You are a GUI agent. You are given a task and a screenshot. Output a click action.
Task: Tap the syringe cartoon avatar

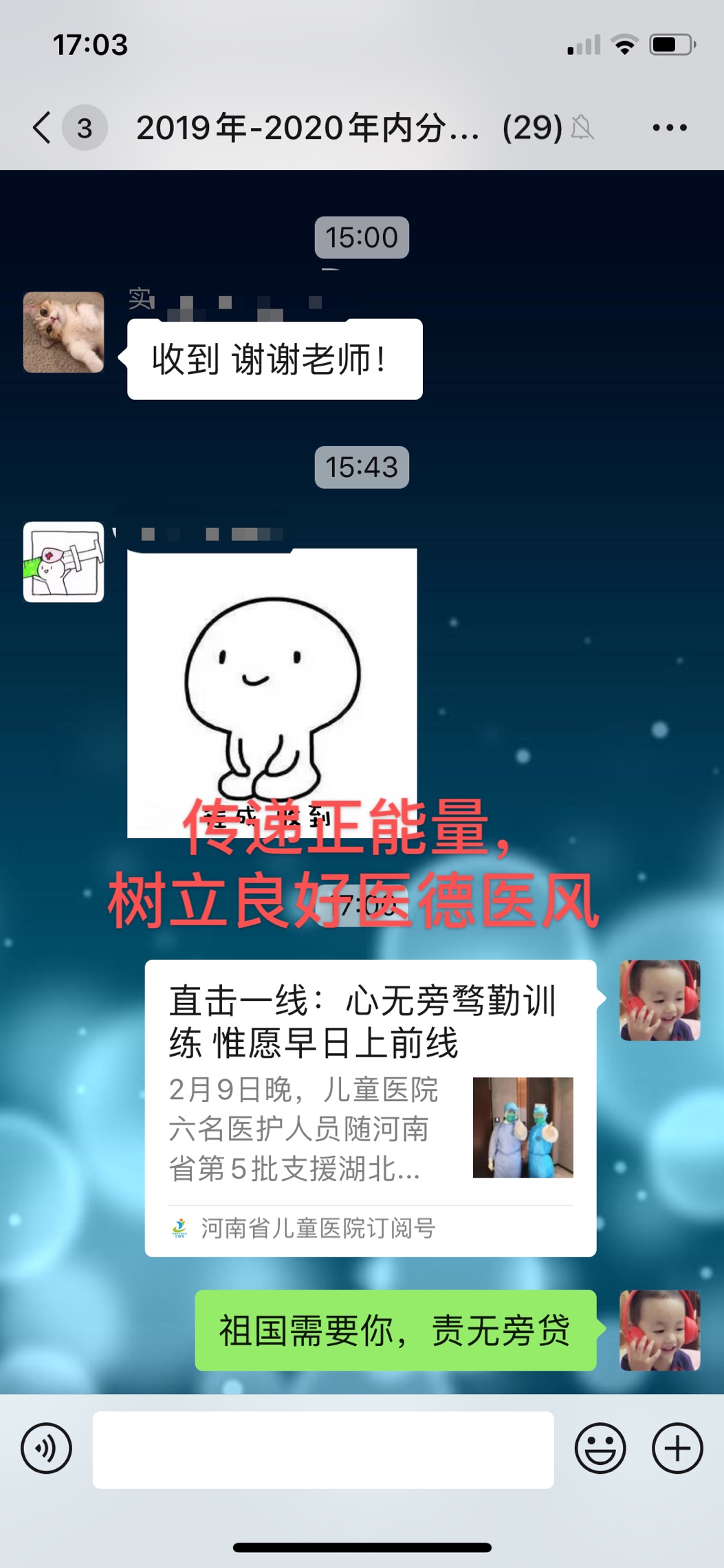pyautogui.click(x=64, y=562)
